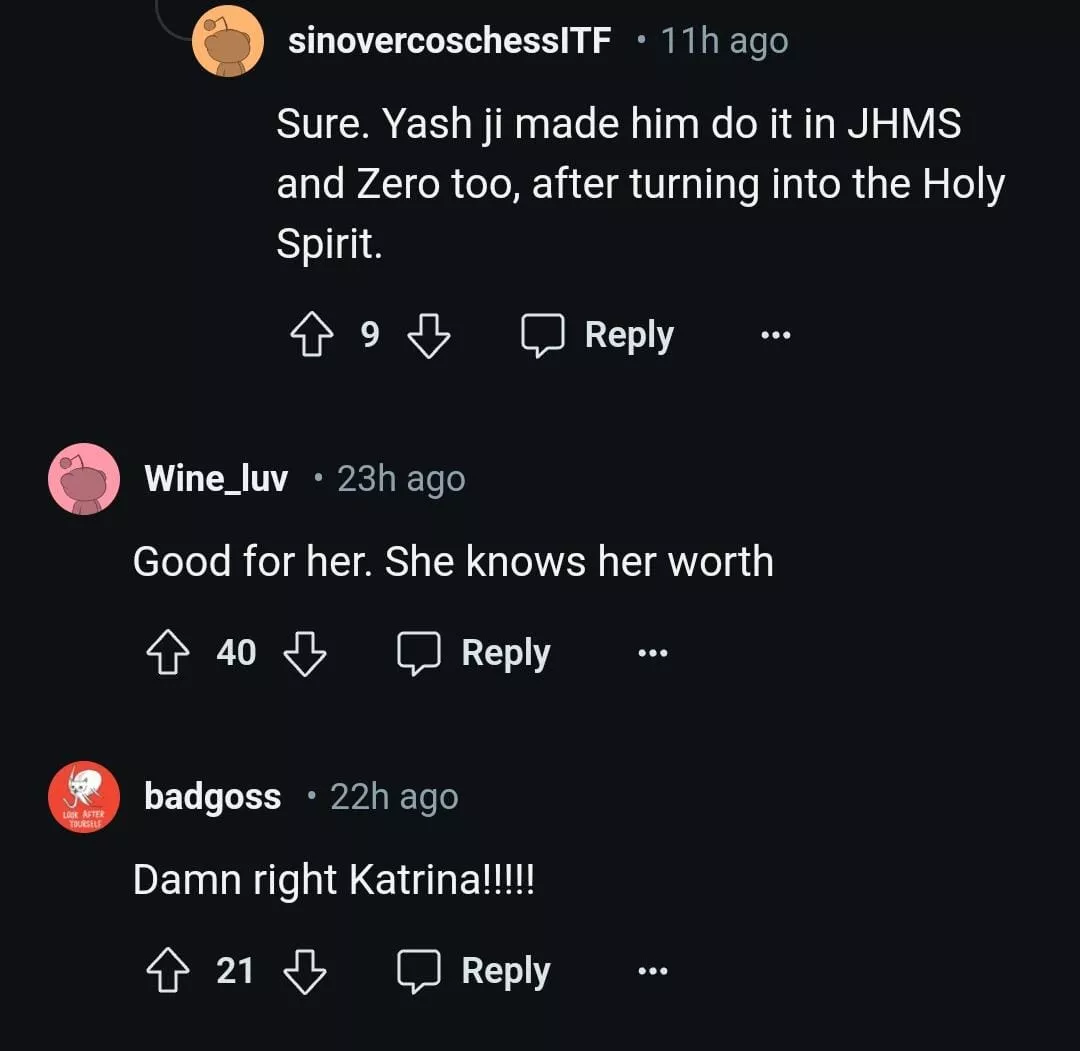Screen dimensions: 1080x1051
Task: Open overflow menu on sinovercoschessITF's comment
Action: [775, 335]
